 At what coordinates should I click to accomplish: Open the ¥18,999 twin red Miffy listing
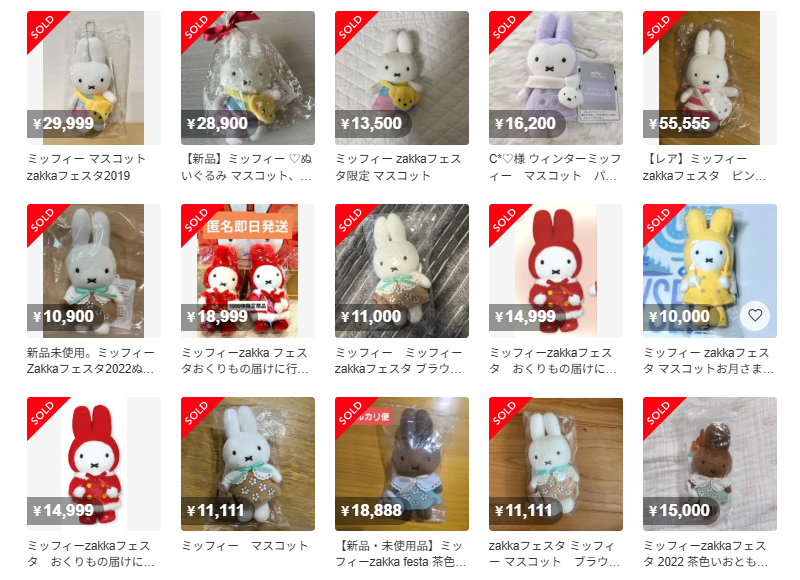247,271
